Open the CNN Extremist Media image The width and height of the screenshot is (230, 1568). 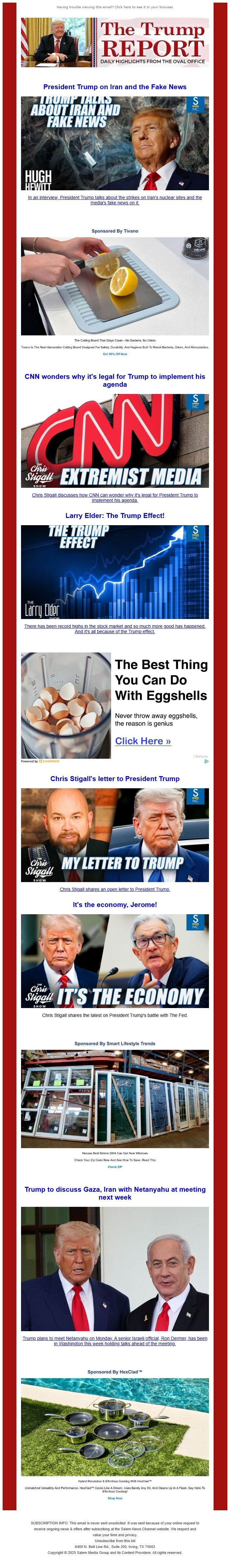[x=115, y=441]
